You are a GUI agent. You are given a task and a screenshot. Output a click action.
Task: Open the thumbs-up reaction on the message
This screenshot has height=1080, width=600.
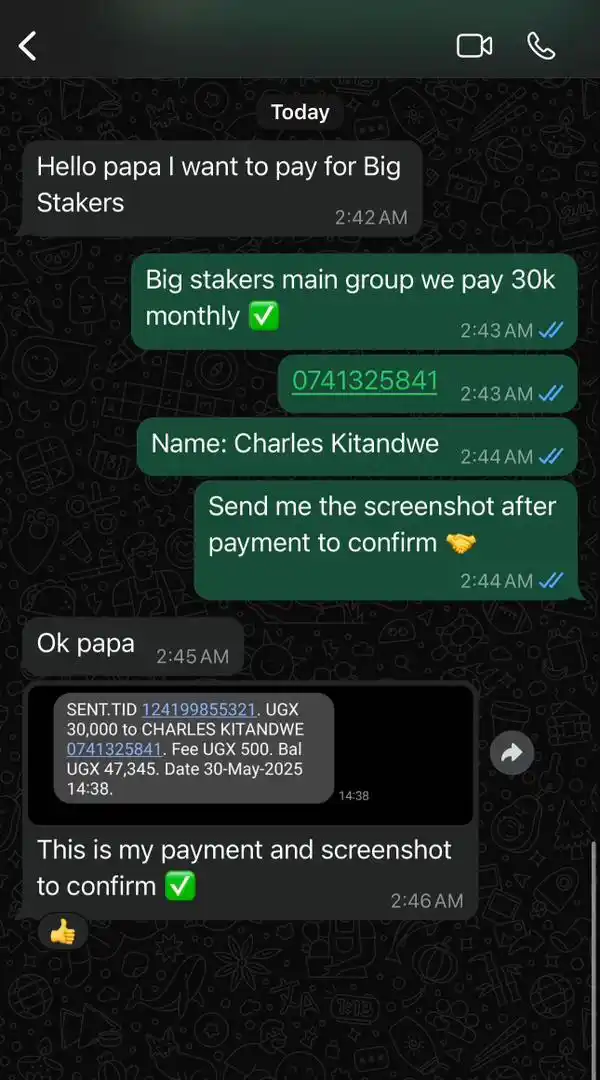pyautogui.click(x=62, y=933)
